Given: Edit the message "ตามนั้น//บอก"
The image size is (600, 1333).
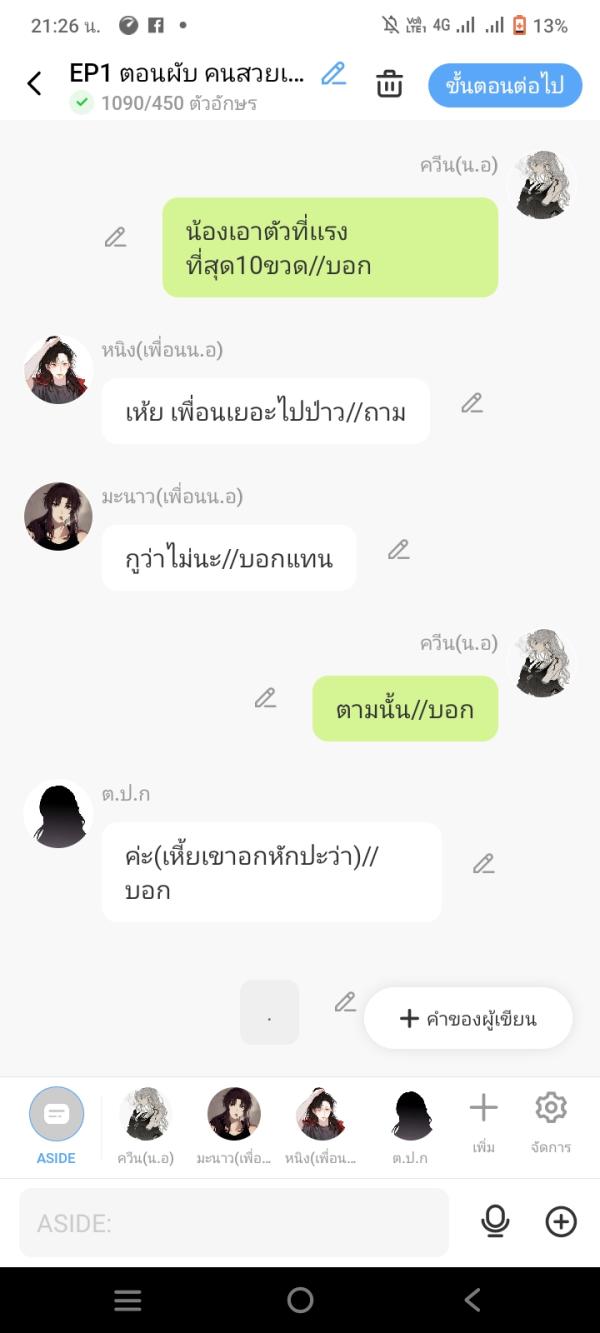Looking at the screenshot, I should click(x=265, y=698).
